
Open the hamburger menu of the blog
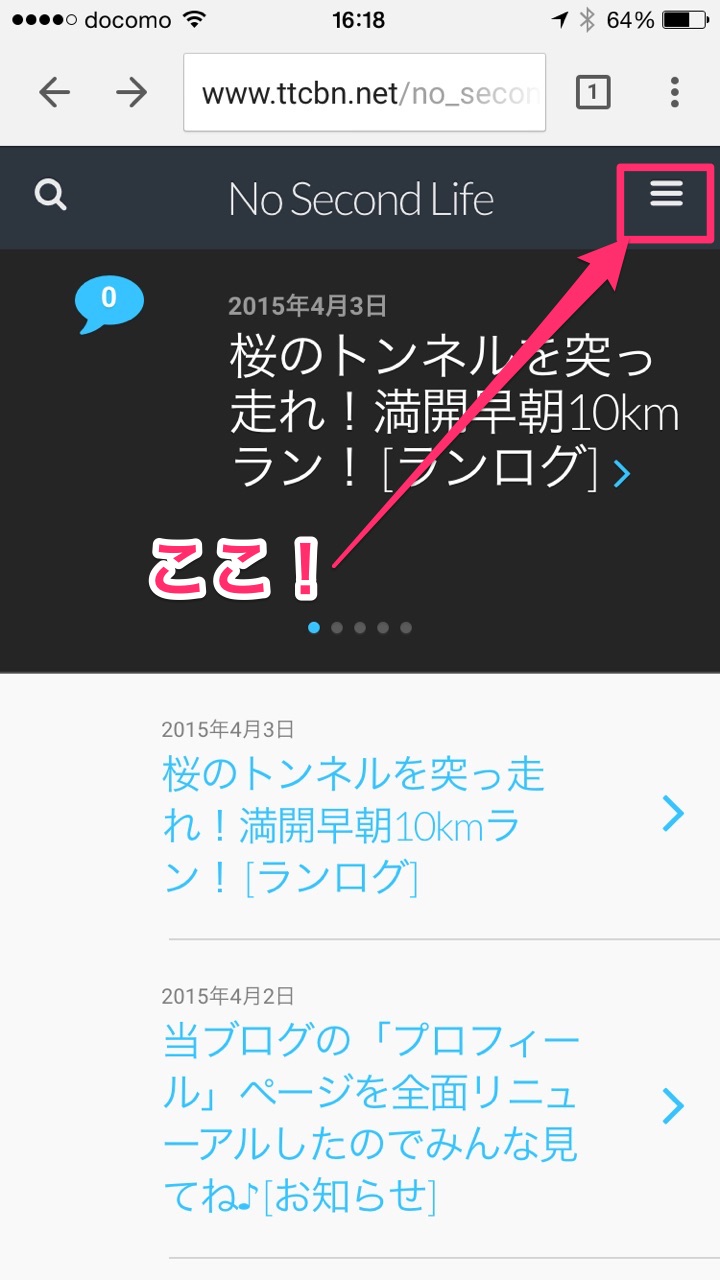[666, 194]
